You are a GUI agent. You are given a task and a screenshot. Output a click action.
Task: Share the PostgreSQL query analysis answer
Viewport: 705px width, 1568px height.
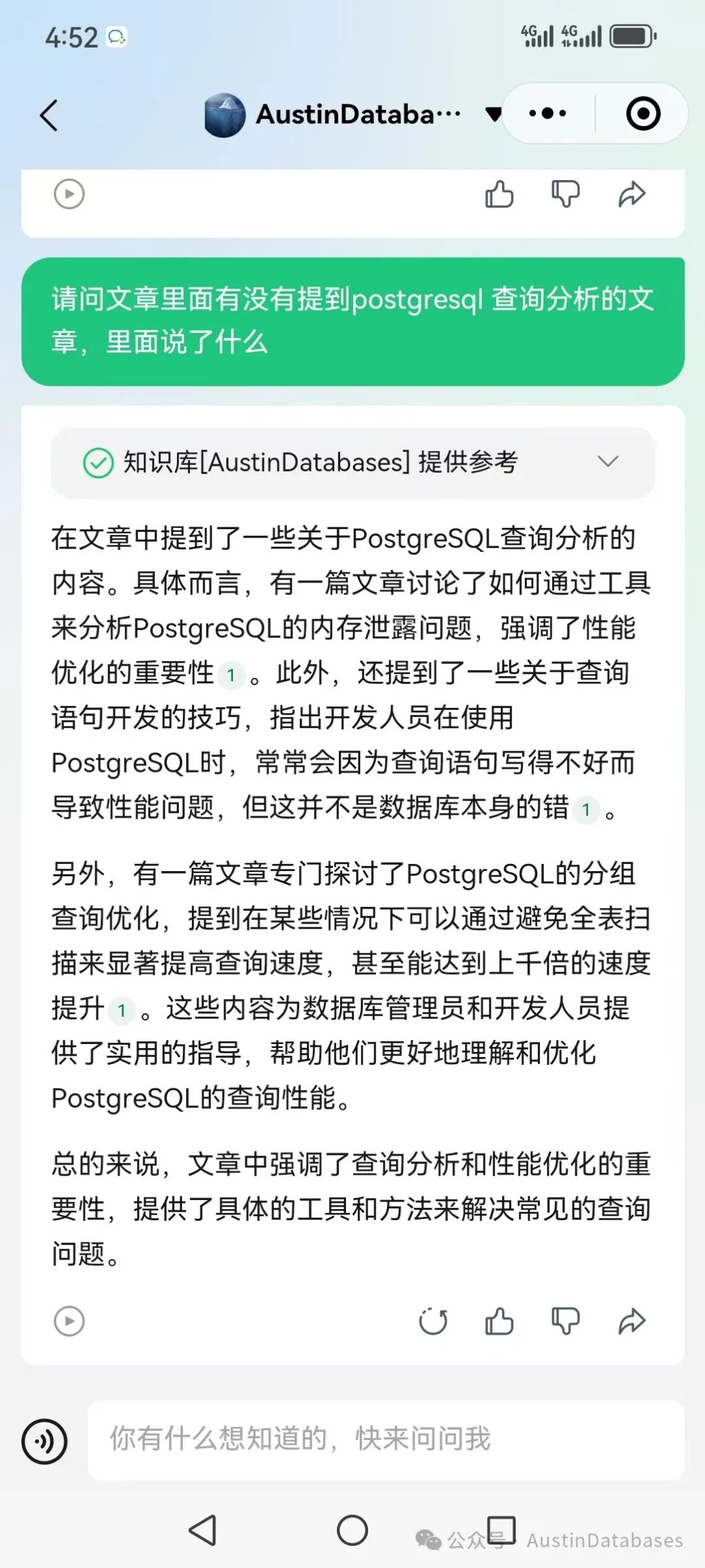(x=632, y=1321)
